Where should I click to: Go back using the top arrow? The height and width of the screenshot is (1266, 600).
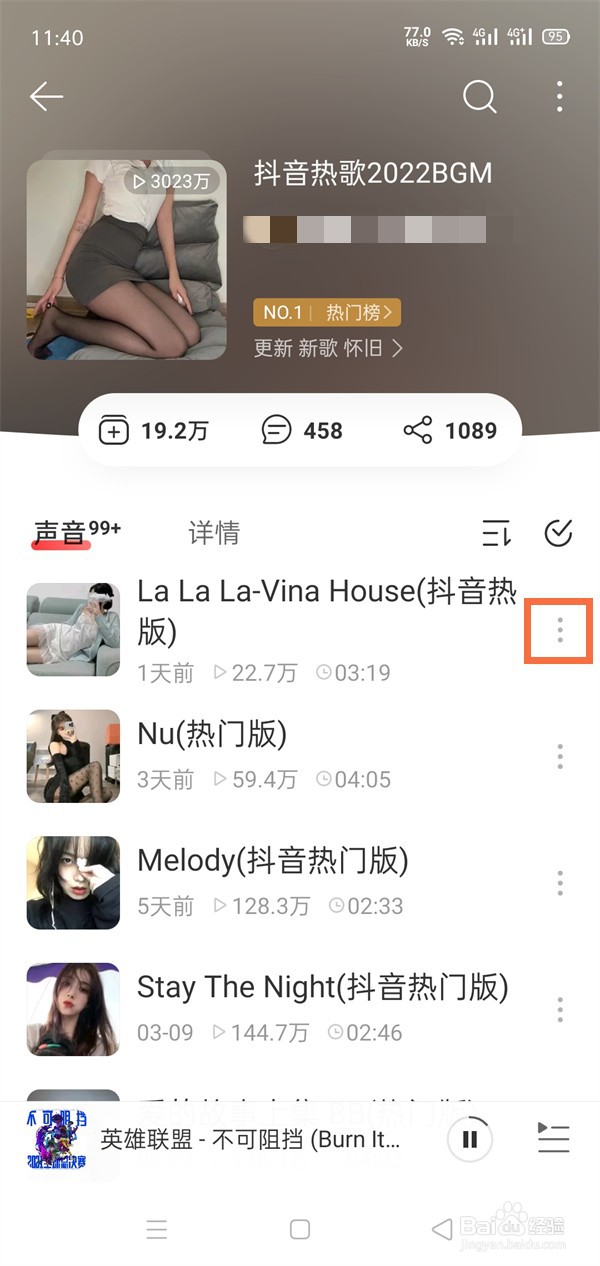click(46, 97)
